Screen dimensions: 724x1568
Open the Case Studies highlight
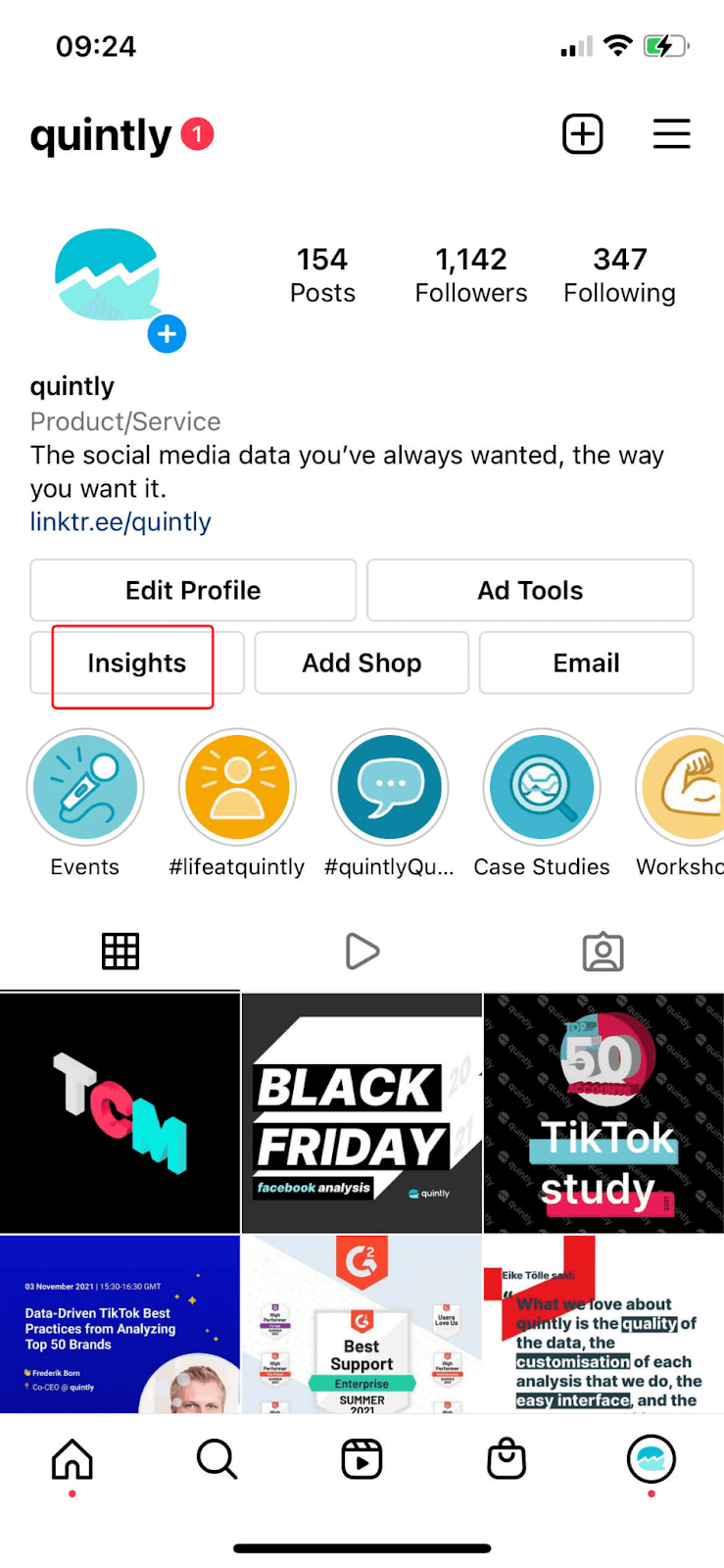click(542, 787)
